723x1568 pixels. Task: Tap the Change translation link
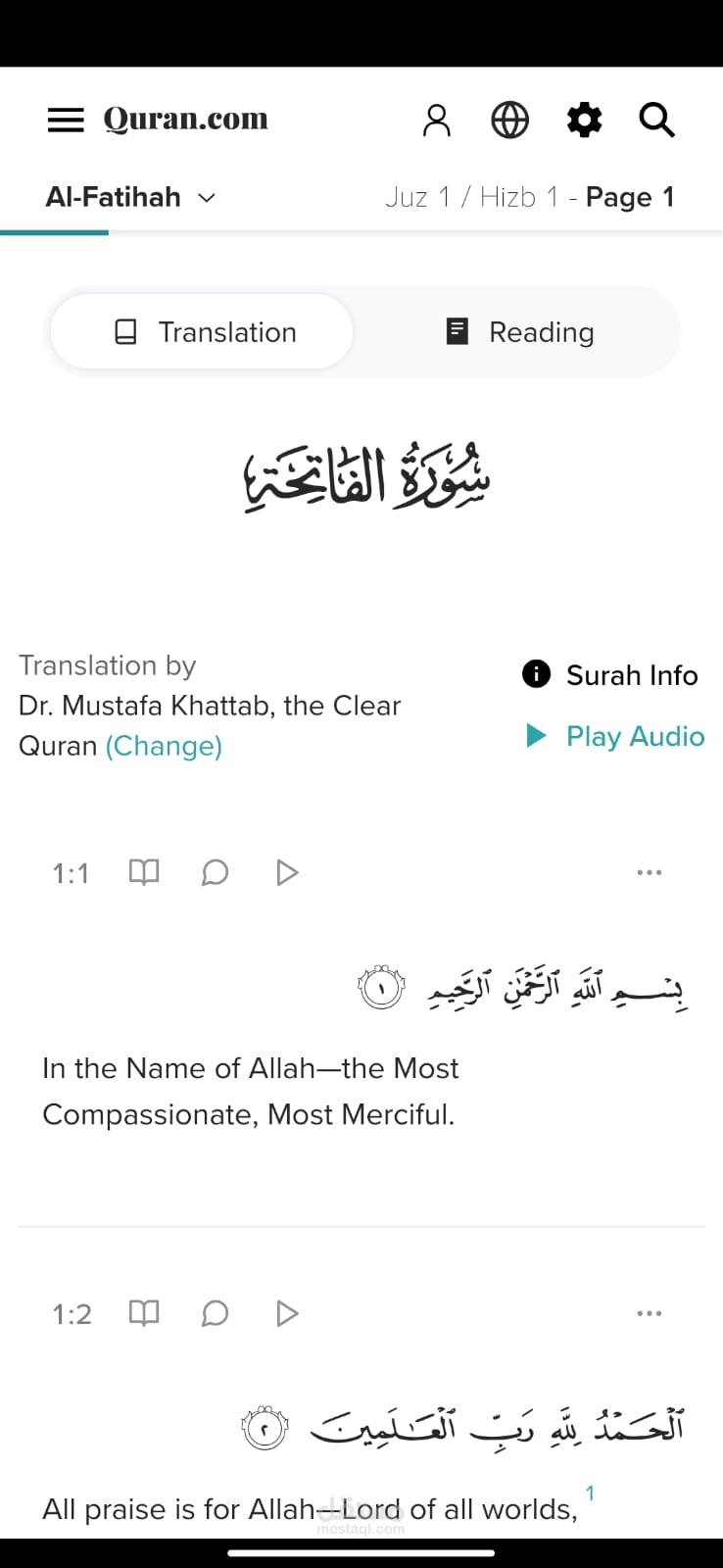(x=164, y=746)
